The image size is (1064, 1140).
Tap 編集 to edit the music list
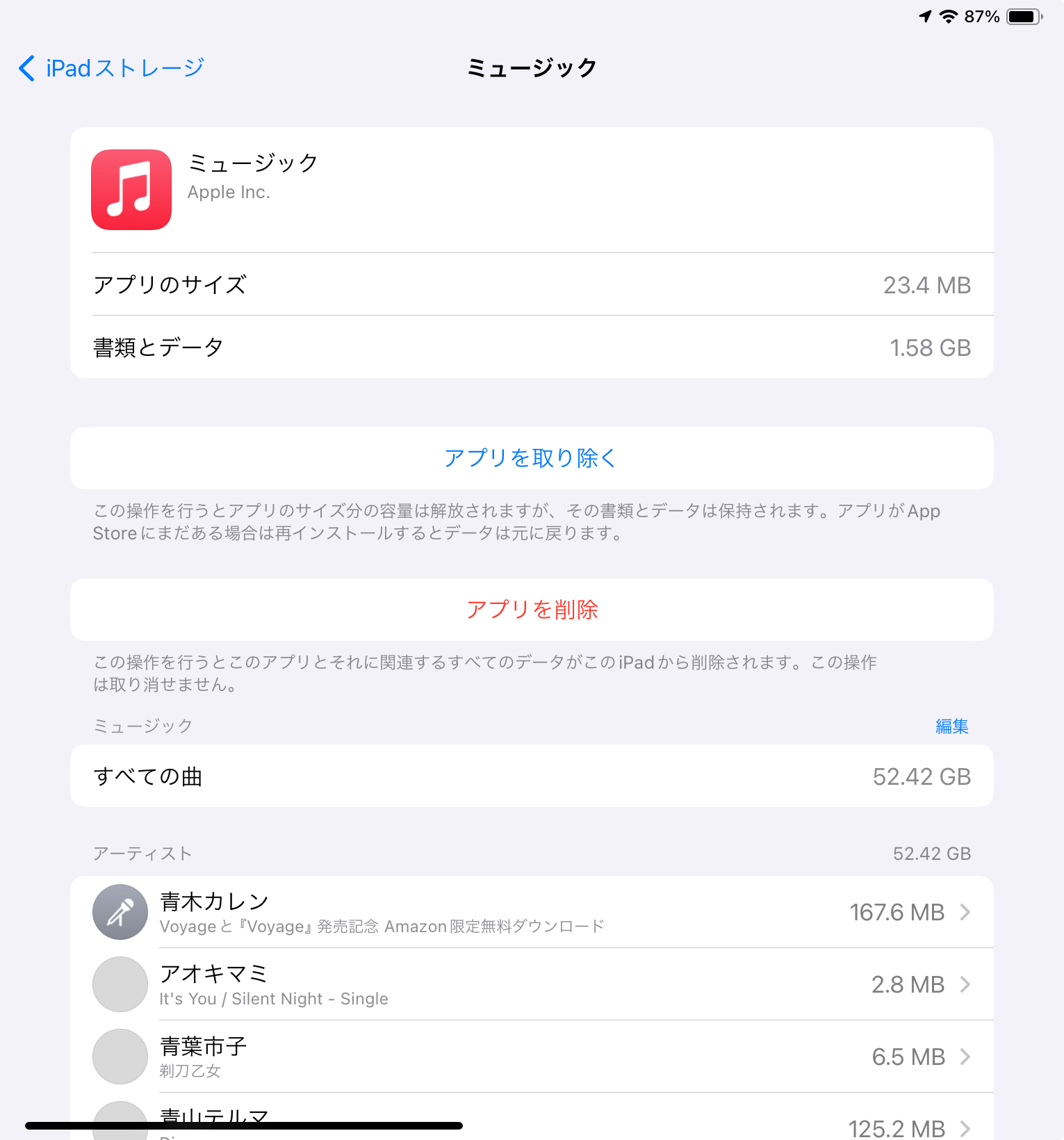tap(951, 726)
